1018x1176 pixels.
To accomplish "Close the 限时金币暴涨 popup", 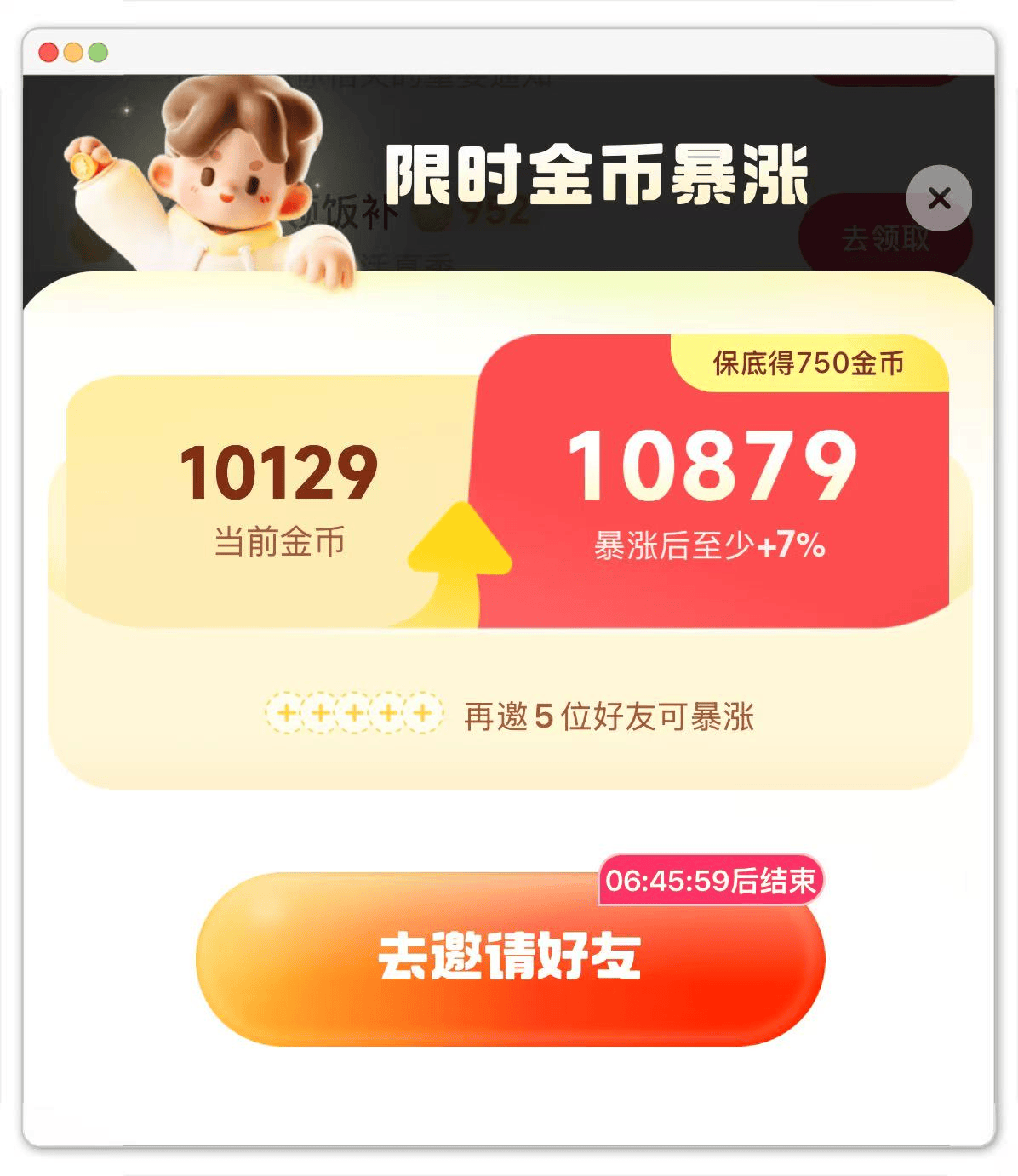I will [939, 198].
